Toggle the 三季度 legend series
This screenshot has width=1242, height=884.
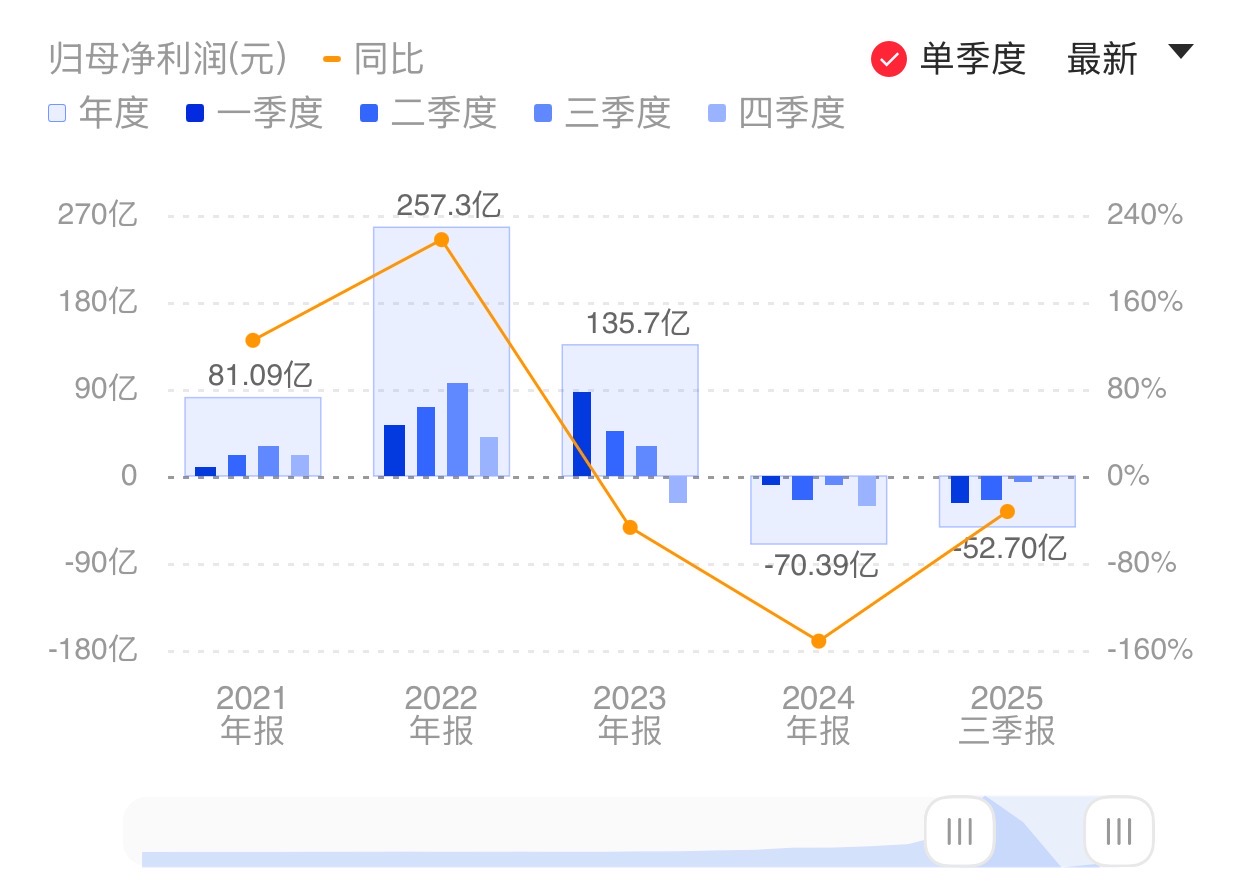(602, 114)
